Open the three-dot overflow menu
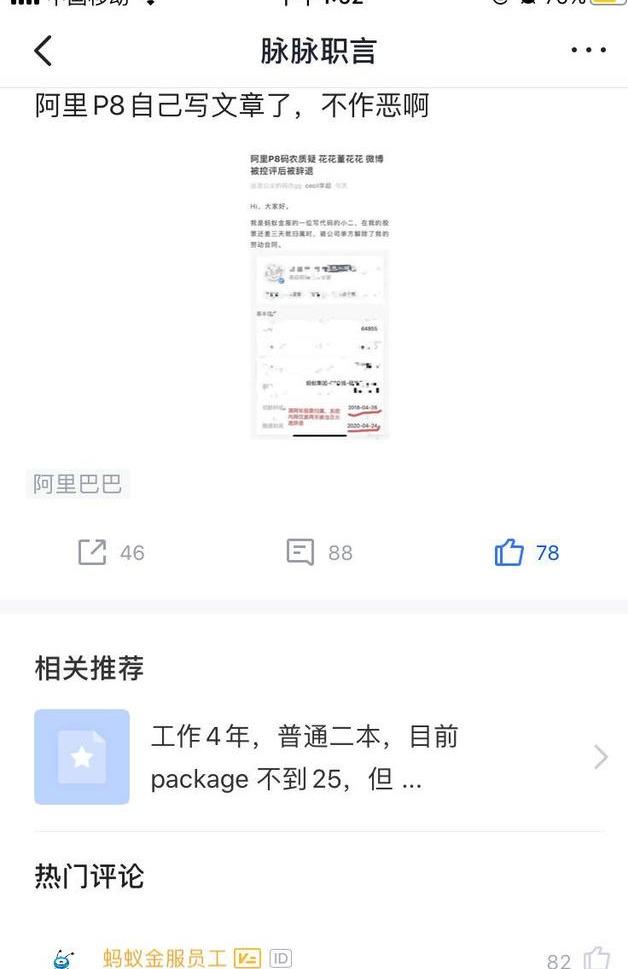The height and width of the screenshot is (969, 628). pyautogui.click(x=588, y=50)
